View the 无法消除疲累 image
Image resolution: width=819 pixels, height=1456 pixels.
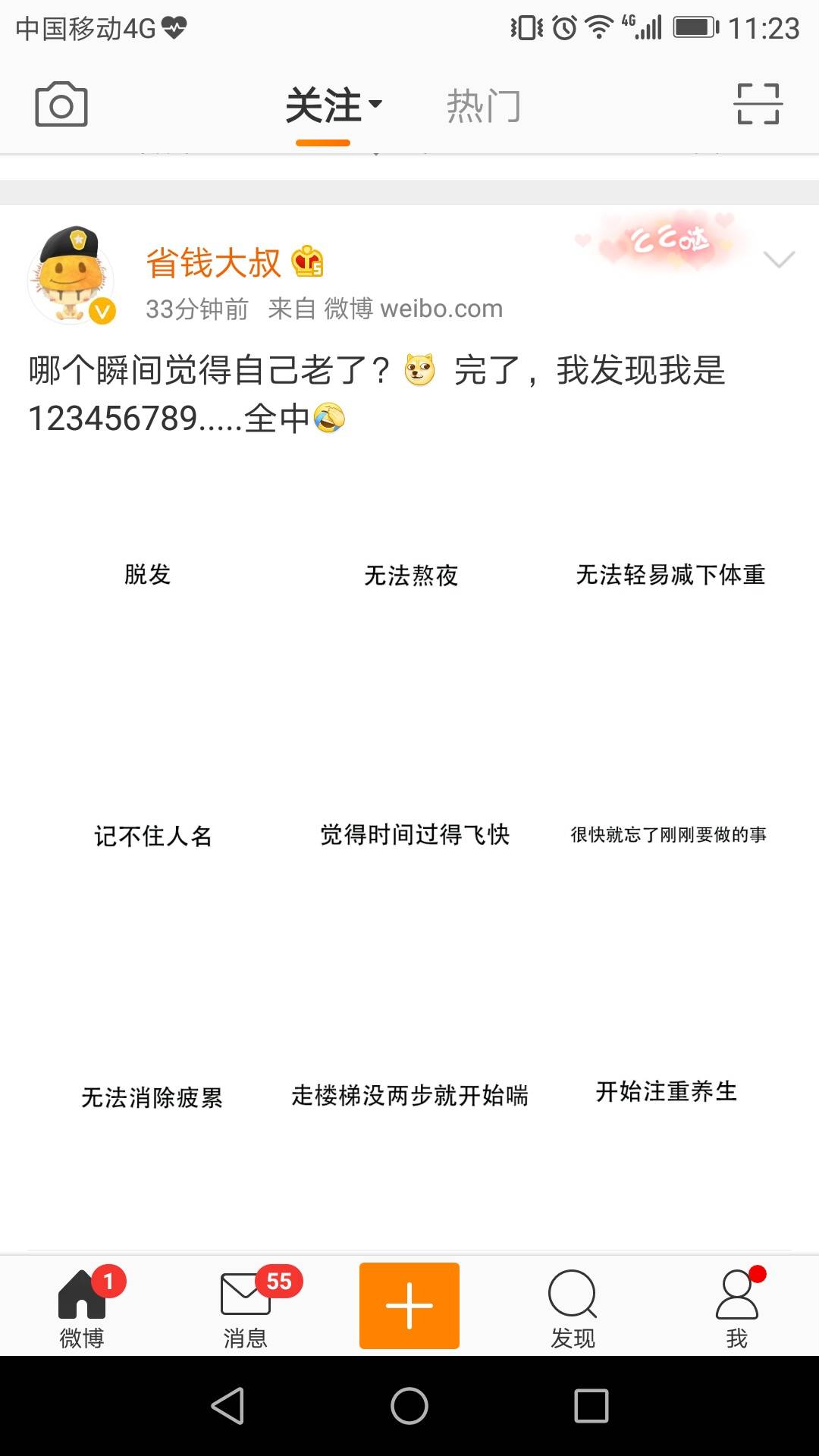tap(152, 1097)
